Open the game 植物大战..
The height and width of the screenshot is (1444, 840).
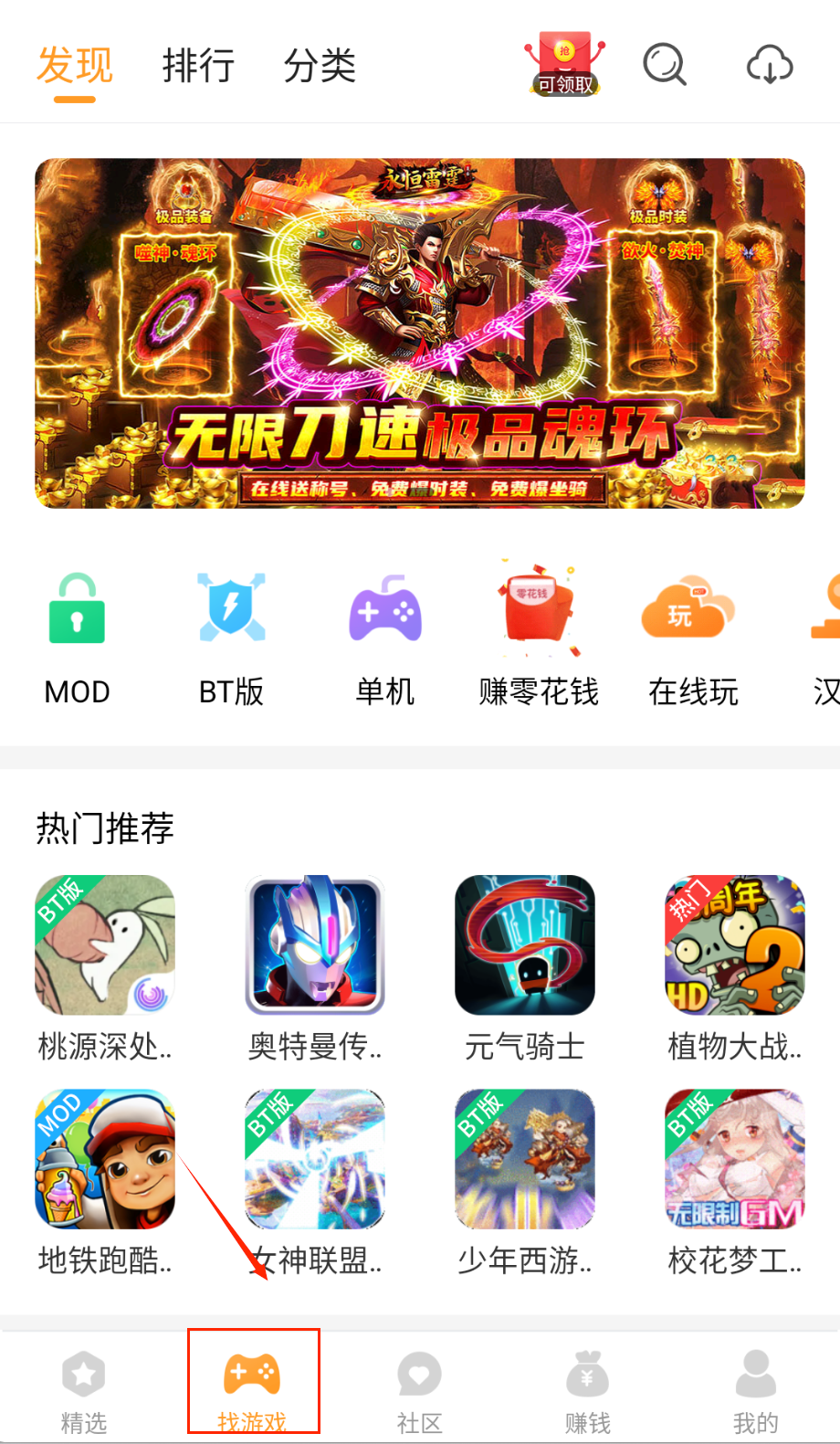point(735,966)
